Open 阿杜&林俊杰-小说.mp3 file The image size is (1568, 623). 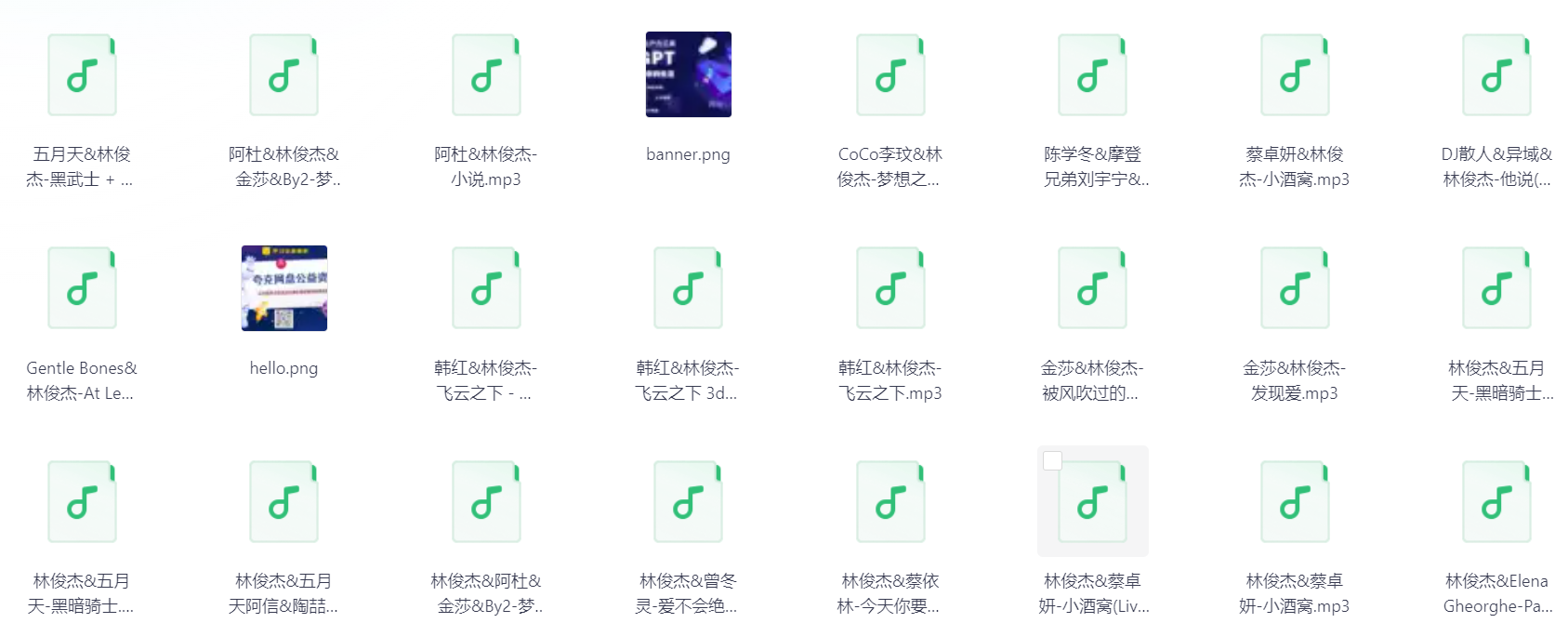pyautogui.click(x=486, y=75)
